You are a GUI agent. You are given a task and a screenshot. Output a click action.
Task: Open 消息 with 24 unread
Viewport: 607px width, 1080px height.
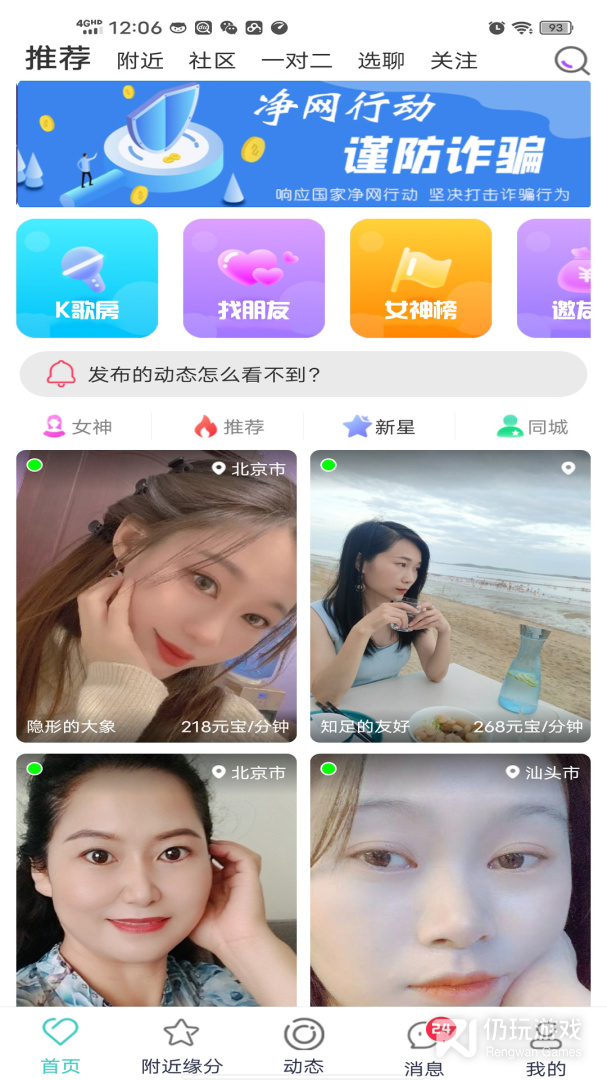(424, 1047)
